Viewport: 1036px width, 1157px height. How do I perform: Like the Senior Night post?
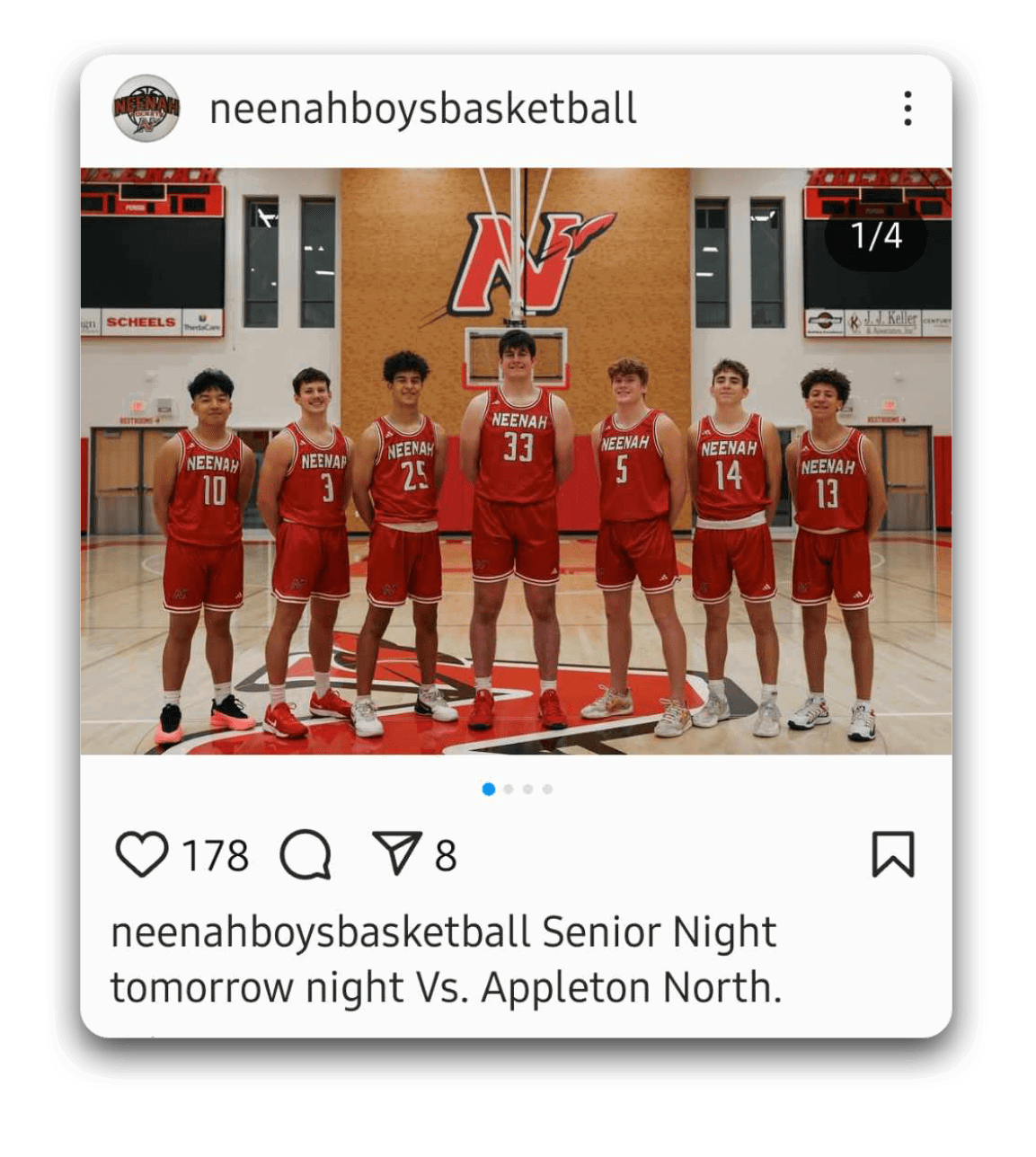tap(142, 854)
